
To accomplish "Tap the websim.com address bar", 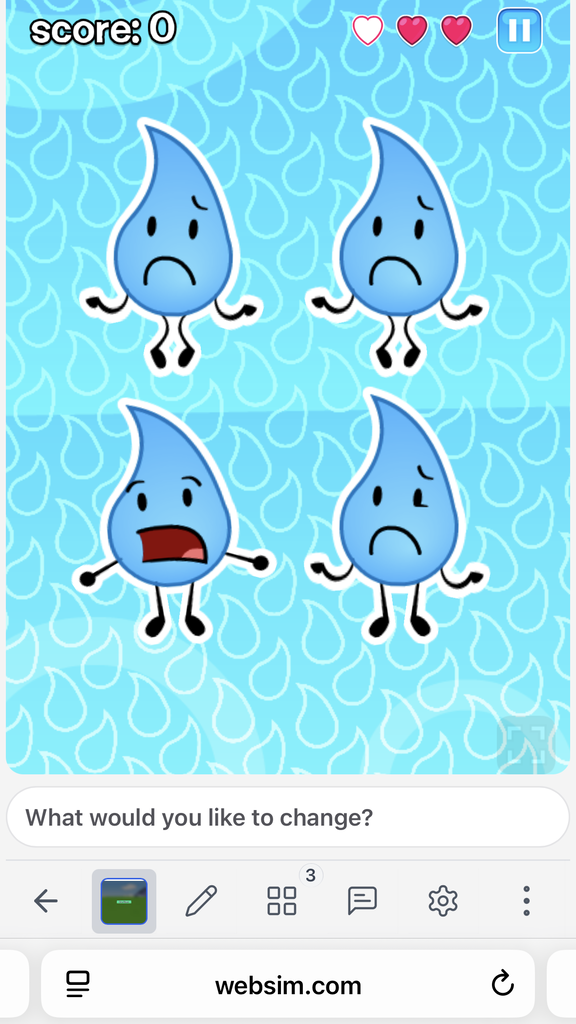I will 288,984.
